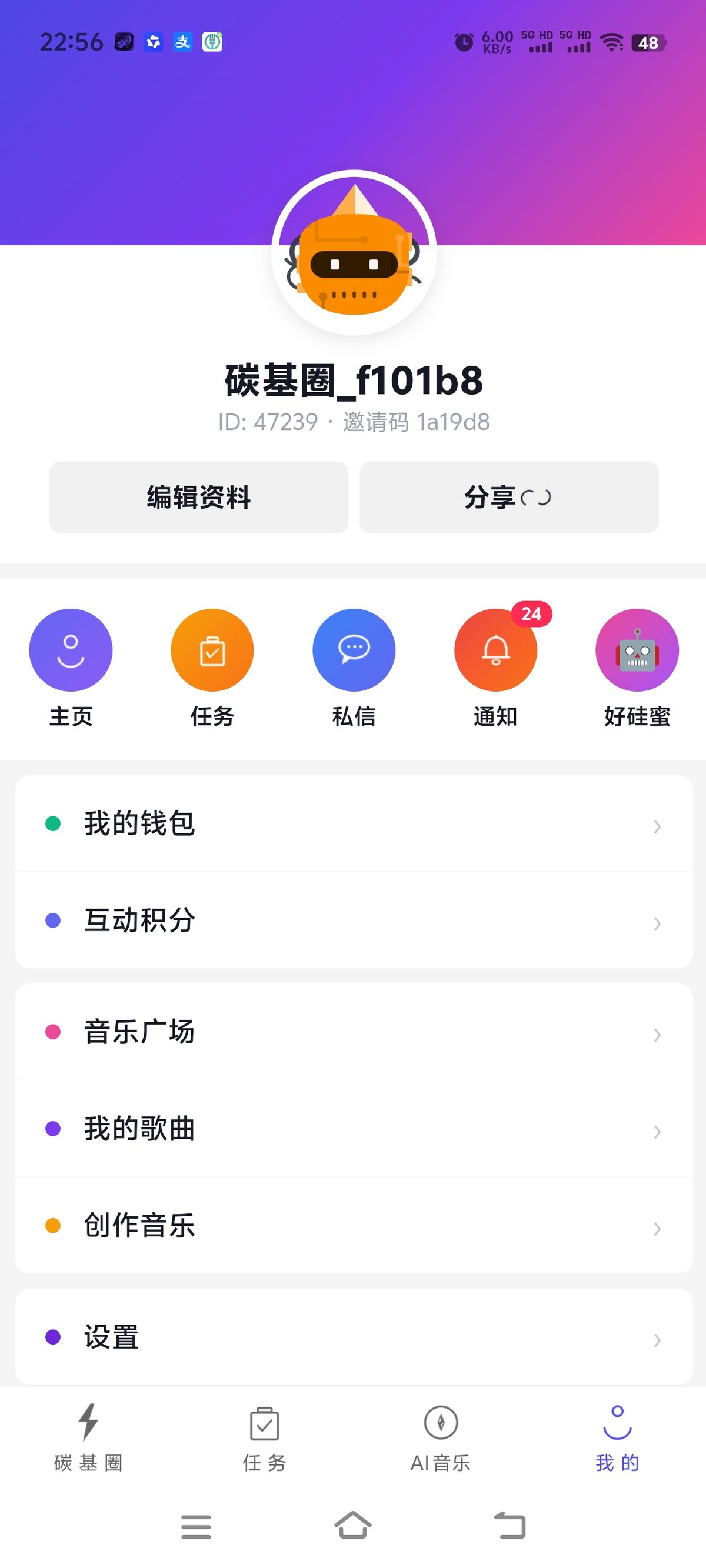Open the 主页 shortcut
The width and height of the screenshot is (706, 1568).
tap(71, 650)
